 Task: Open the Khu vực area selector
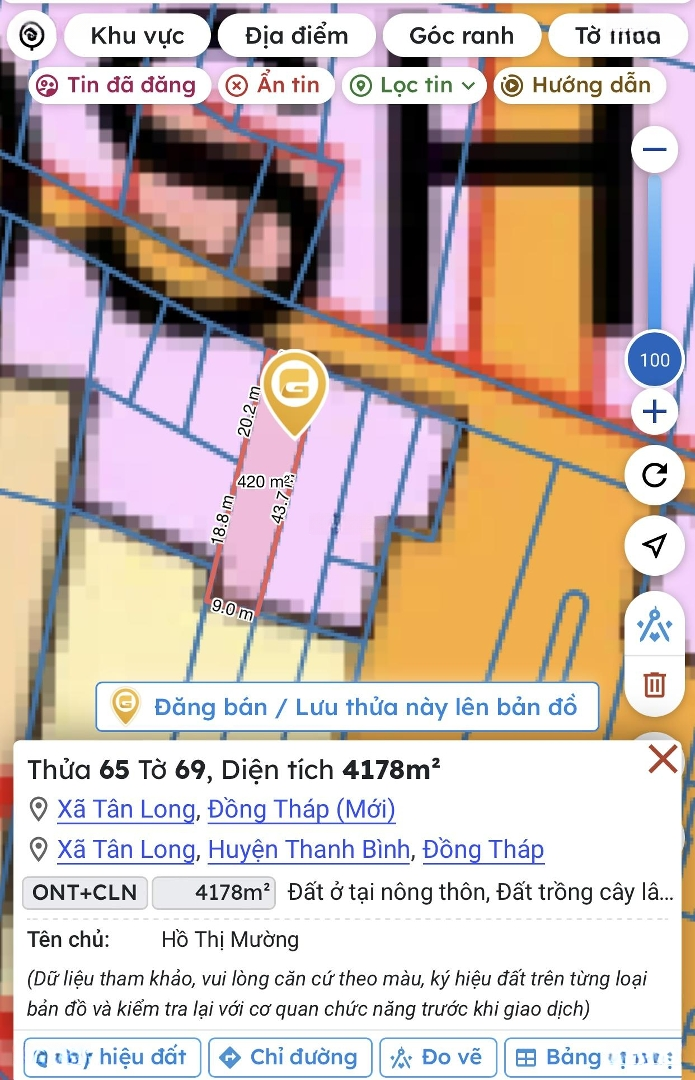[x=137, y=37]
